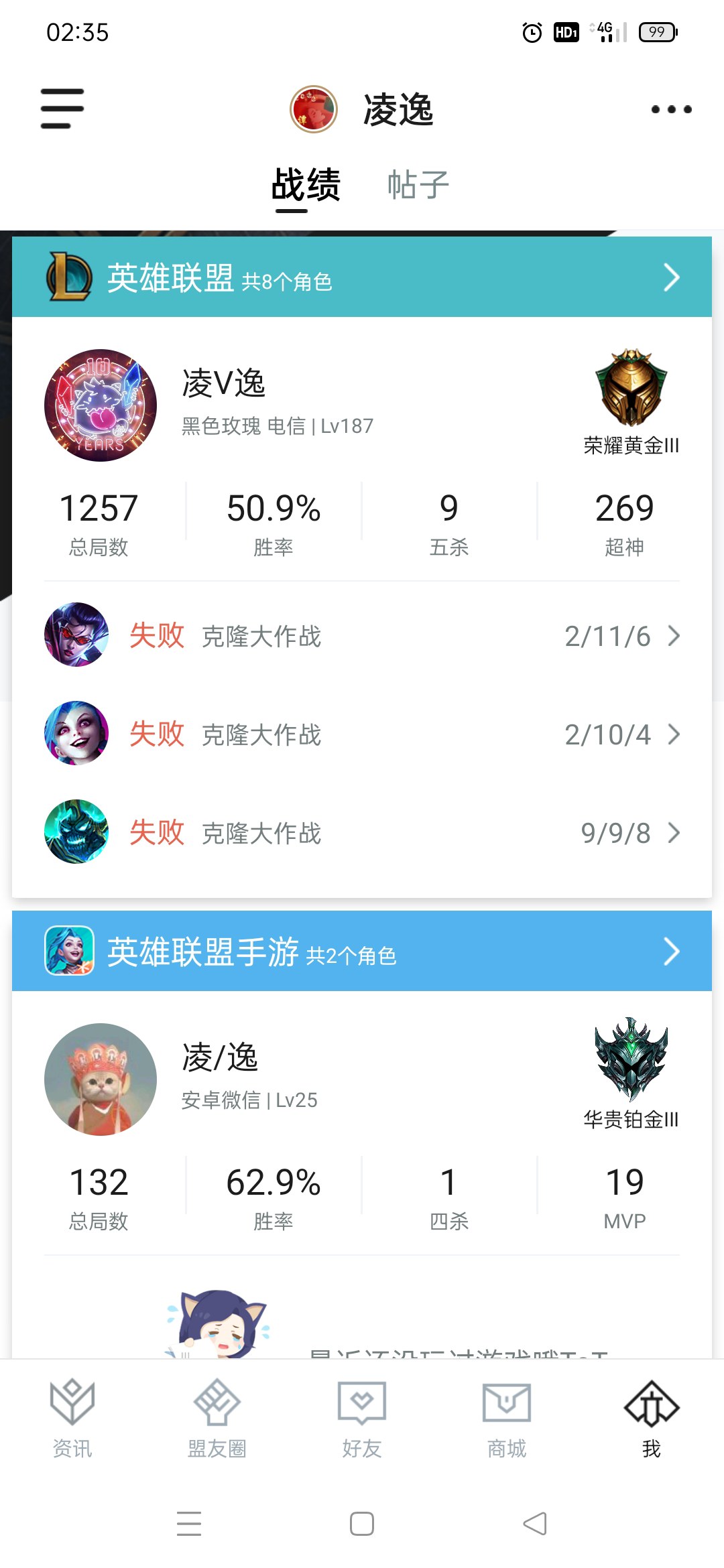
Task: View the lost match with 2/10/4 score
Action: click(x=362, y=734)
